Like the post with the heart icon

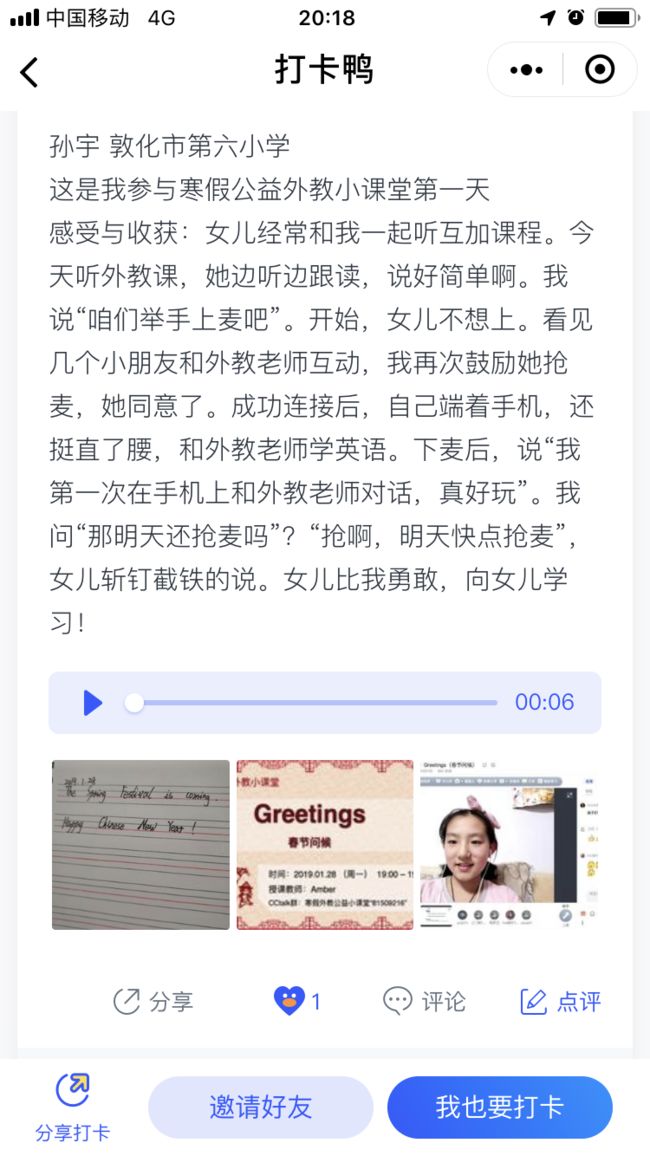[289, 1001]
